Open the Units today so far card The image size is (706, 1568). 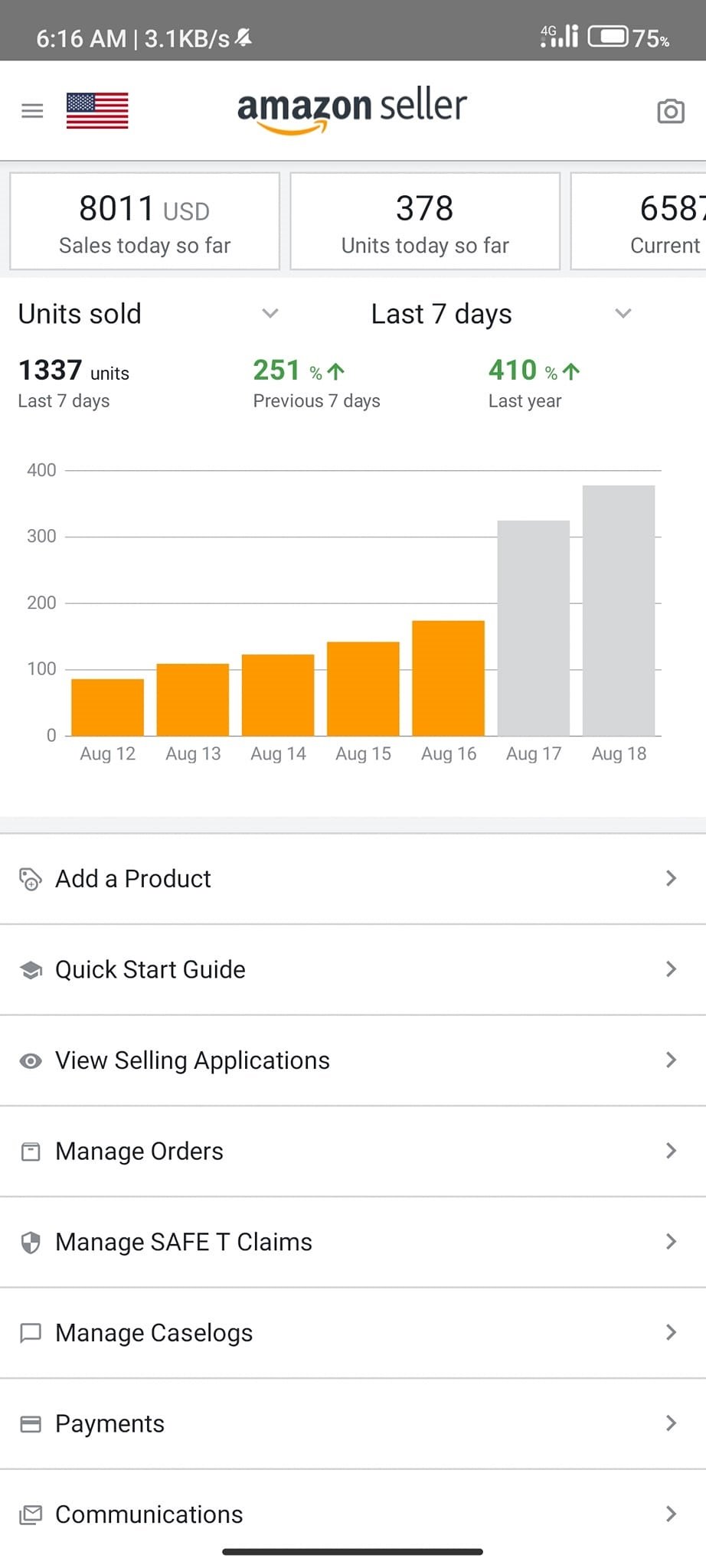425,221
